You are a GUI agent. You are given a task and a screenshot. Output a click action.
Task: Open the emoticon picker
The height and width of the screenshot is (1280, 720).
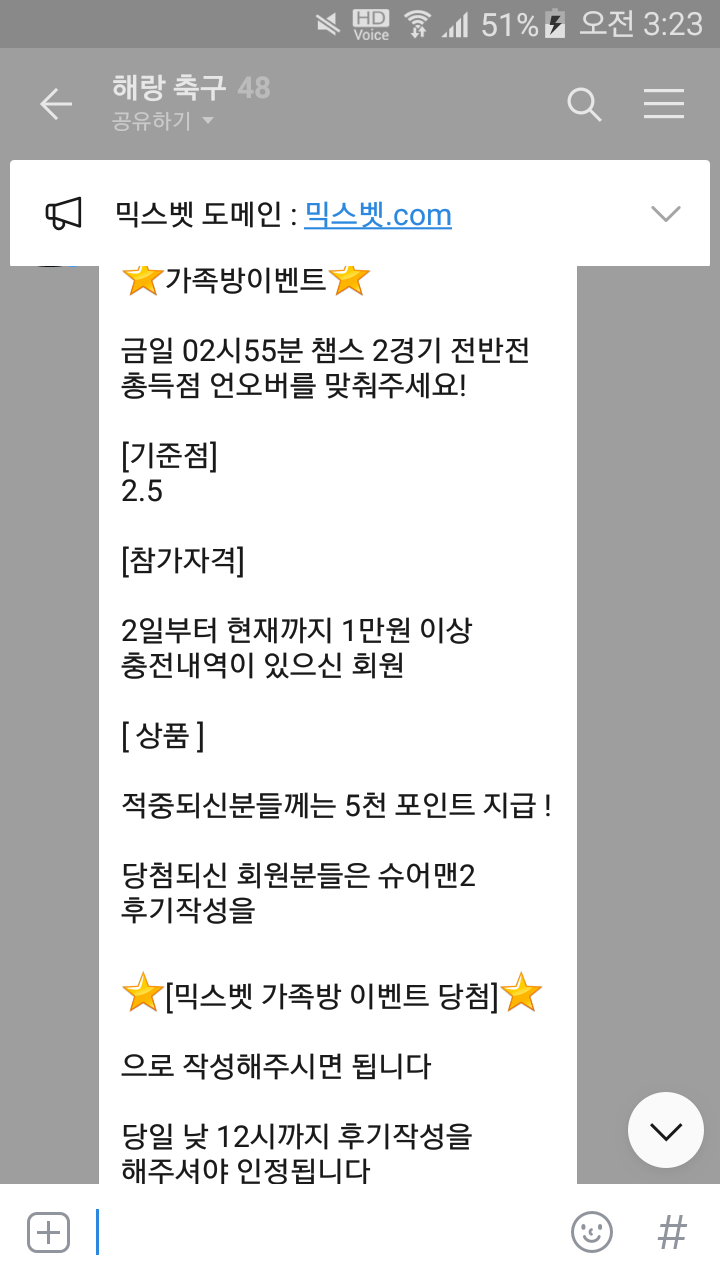coord(591,1232)
